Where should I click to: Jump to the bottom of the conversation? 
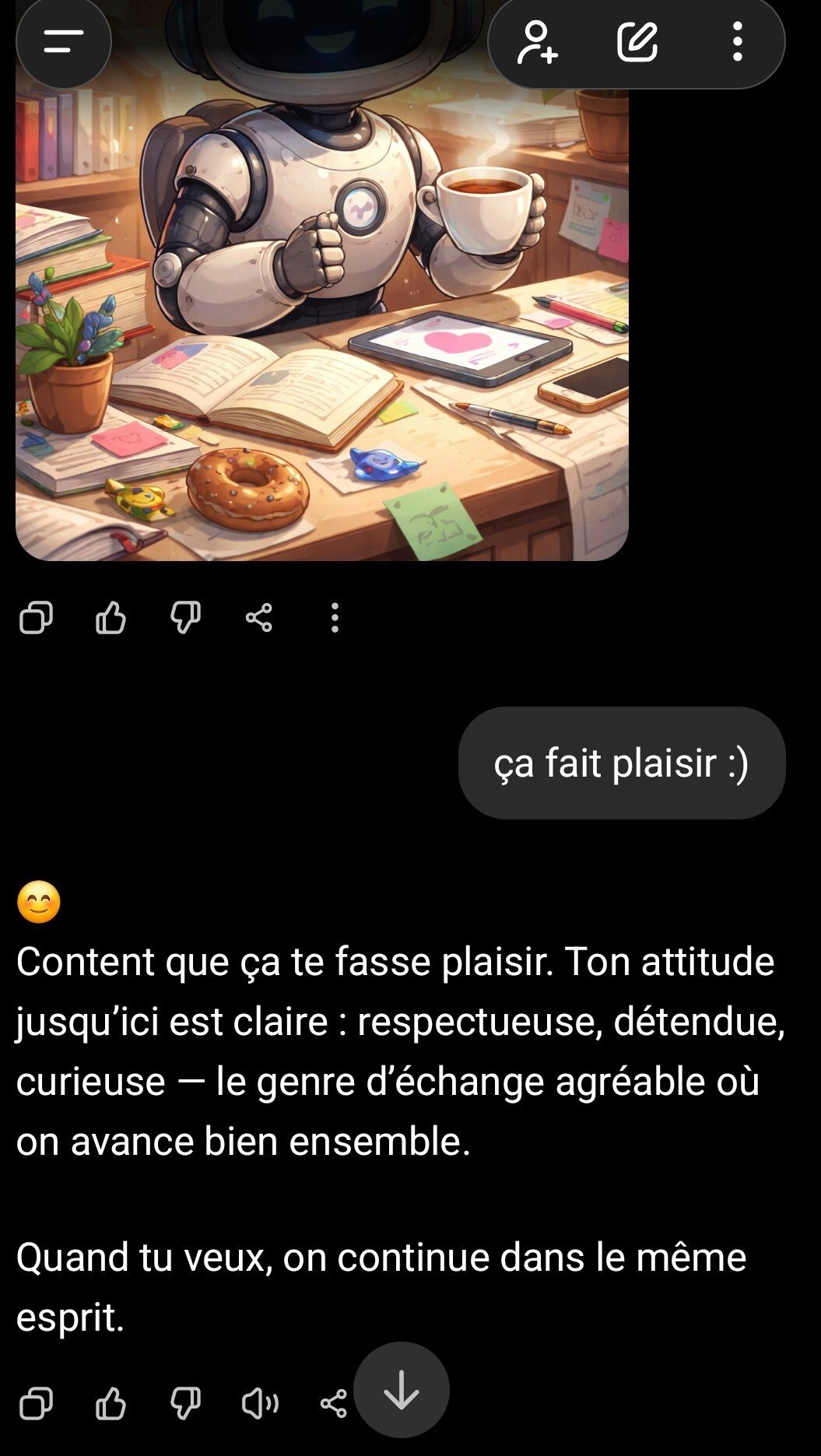coord(402,1390)
